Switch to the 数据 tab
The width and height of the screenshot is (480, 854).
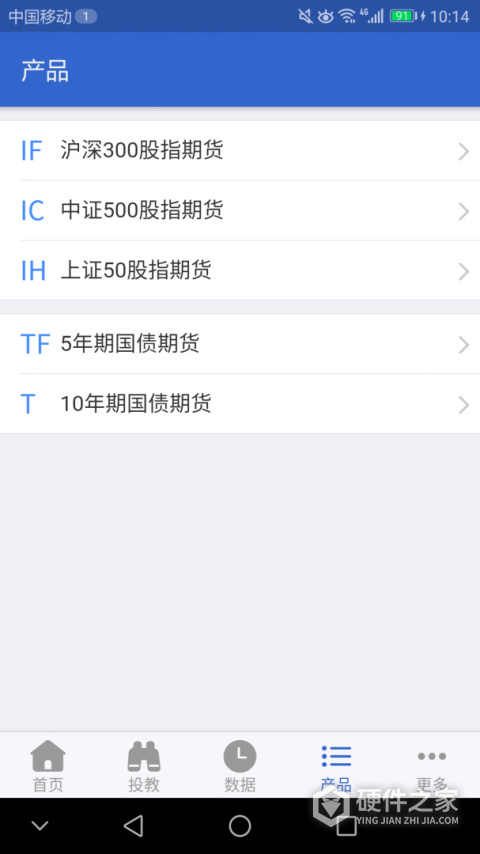[x=240, y=765]
